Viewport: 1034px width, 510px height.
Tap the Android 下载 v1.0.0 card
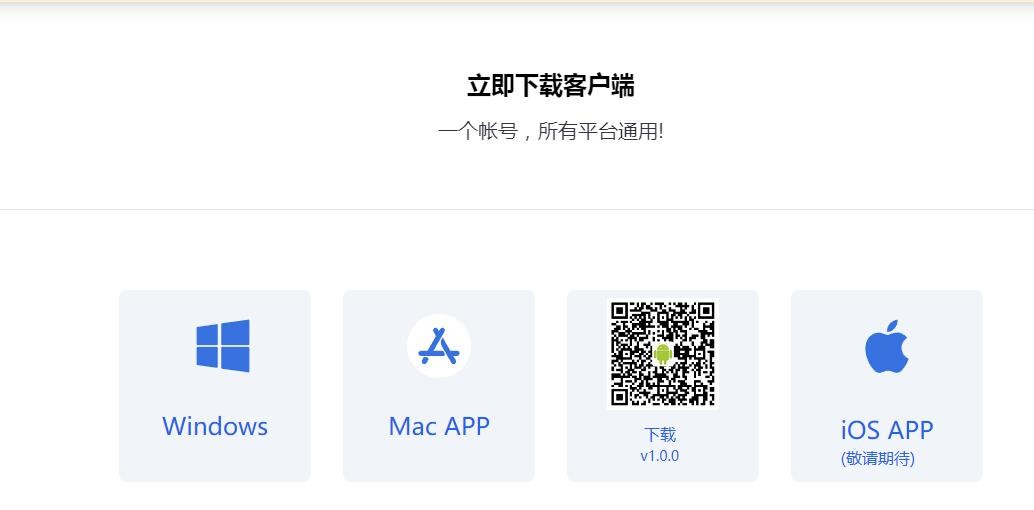click(x=662, y=386)
